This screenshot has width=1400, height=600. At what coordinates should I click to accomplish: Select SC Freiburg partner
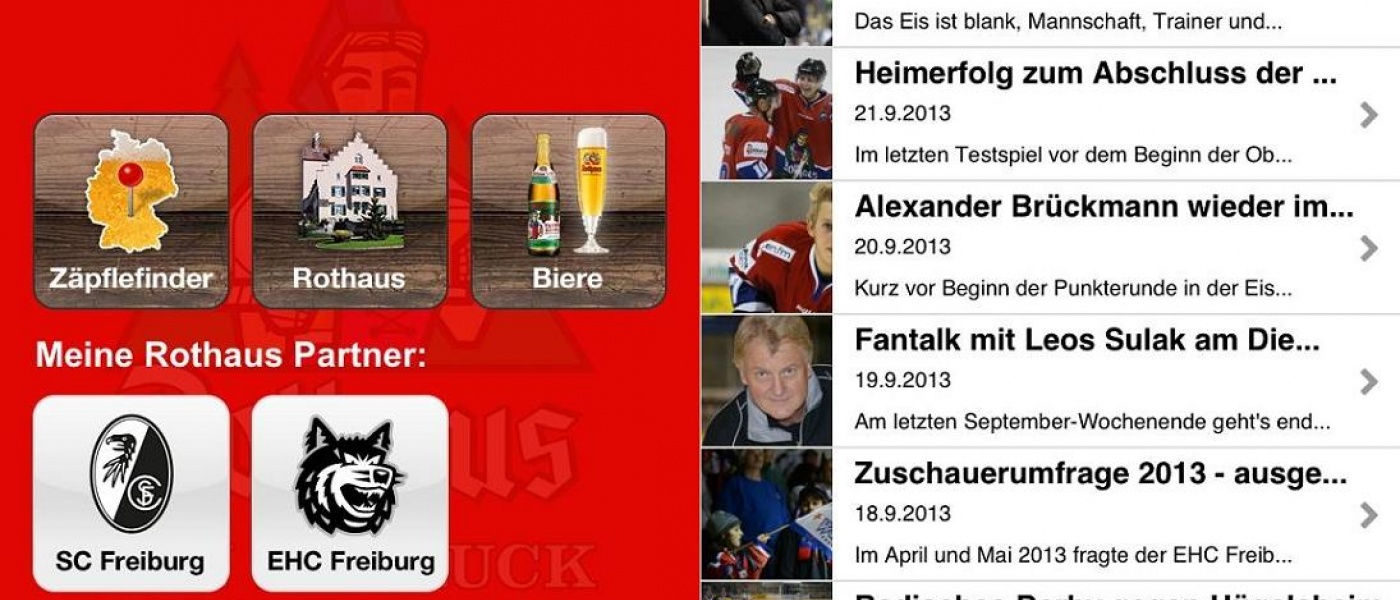tap(131, 493)
